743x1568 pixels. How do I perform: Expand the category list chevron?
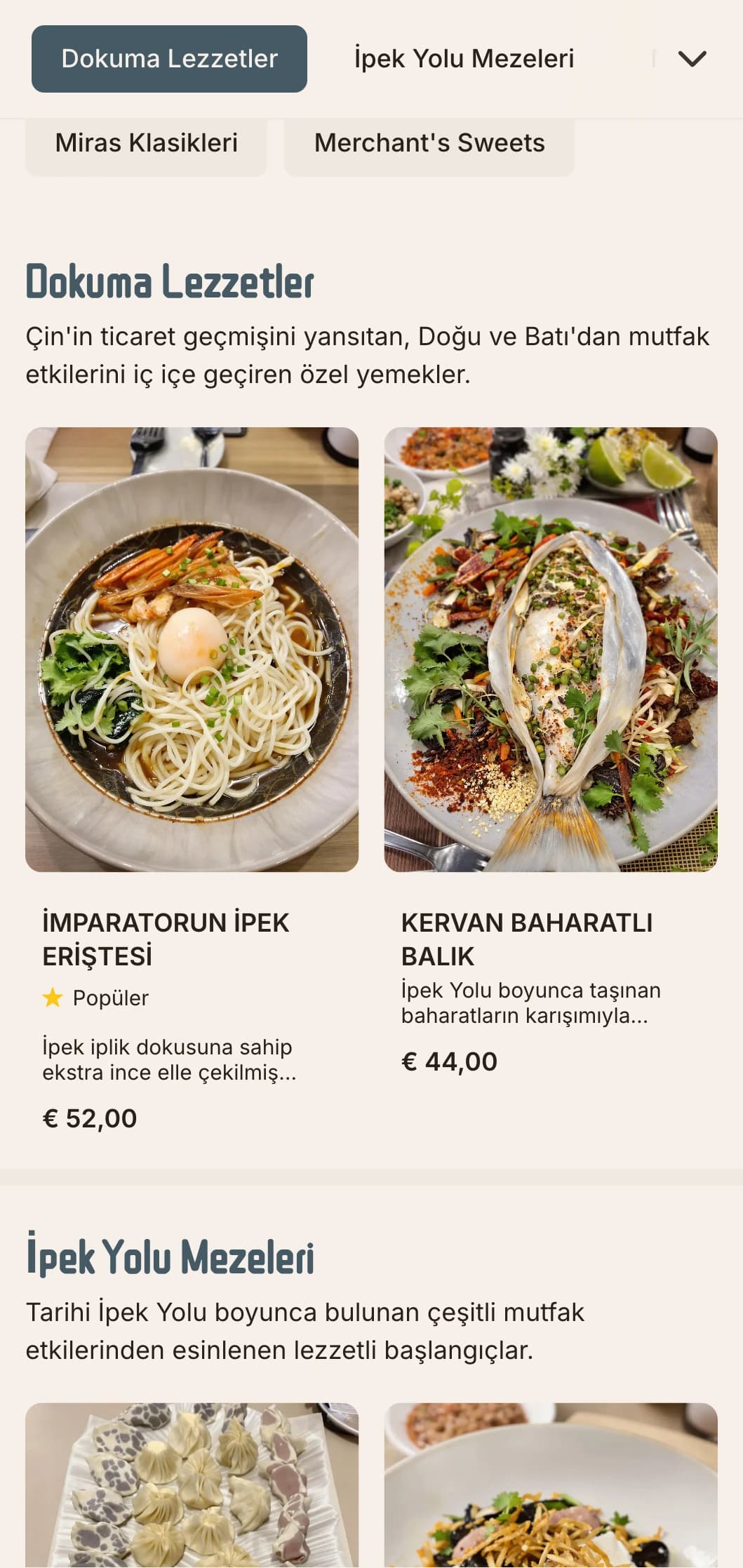point(692,59)
